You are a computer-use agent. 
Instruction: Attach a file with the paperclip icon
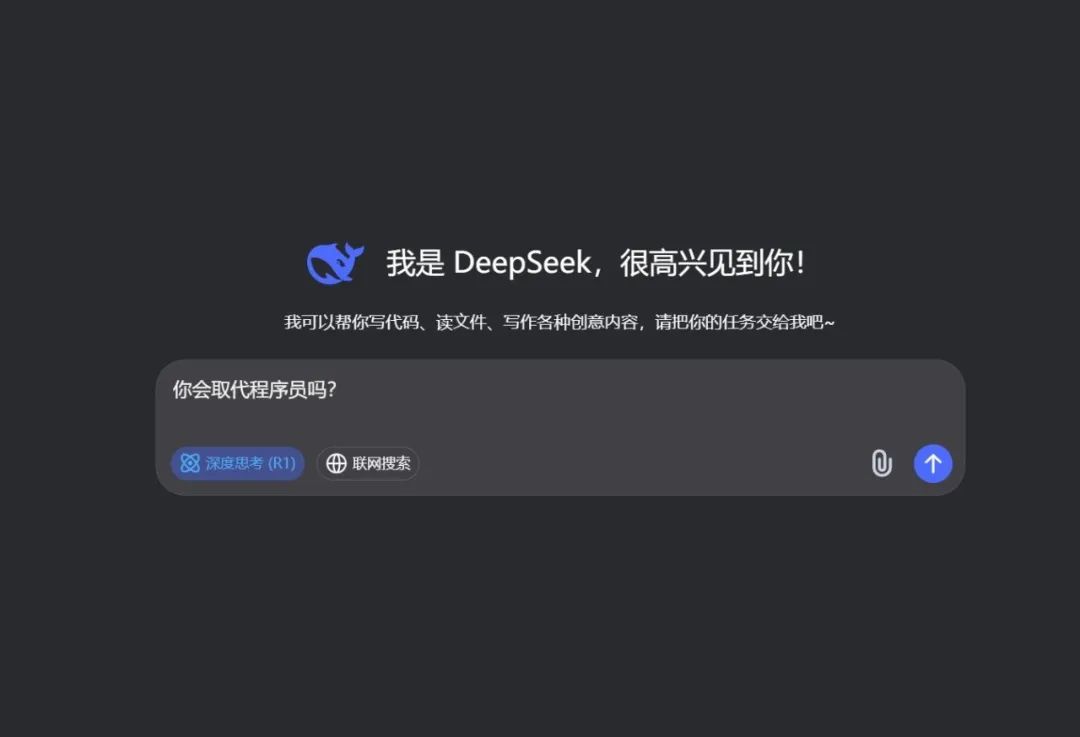click(x=881, y=463)
